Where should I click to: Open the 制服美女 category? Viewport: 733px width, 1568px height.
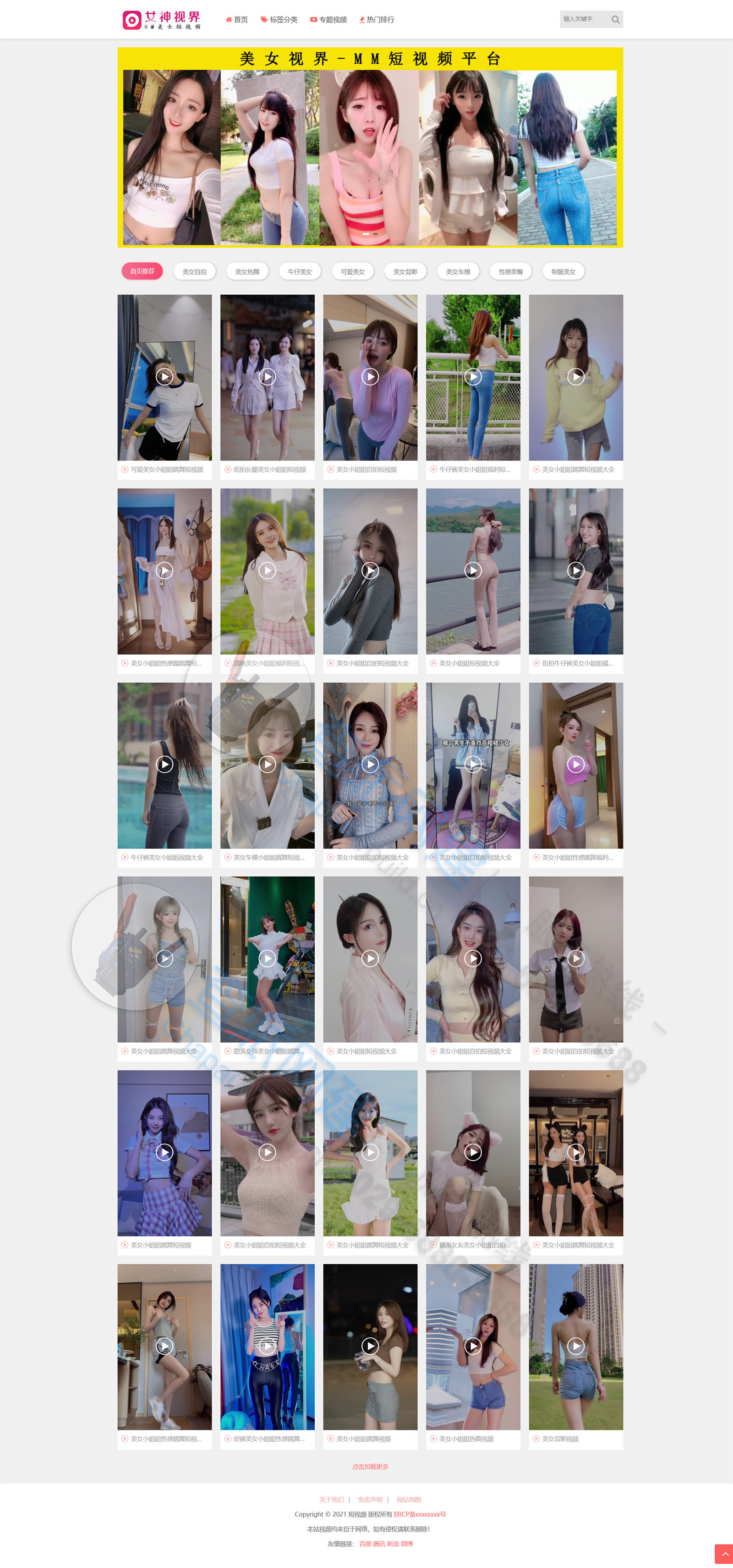(x=563, y=272)
